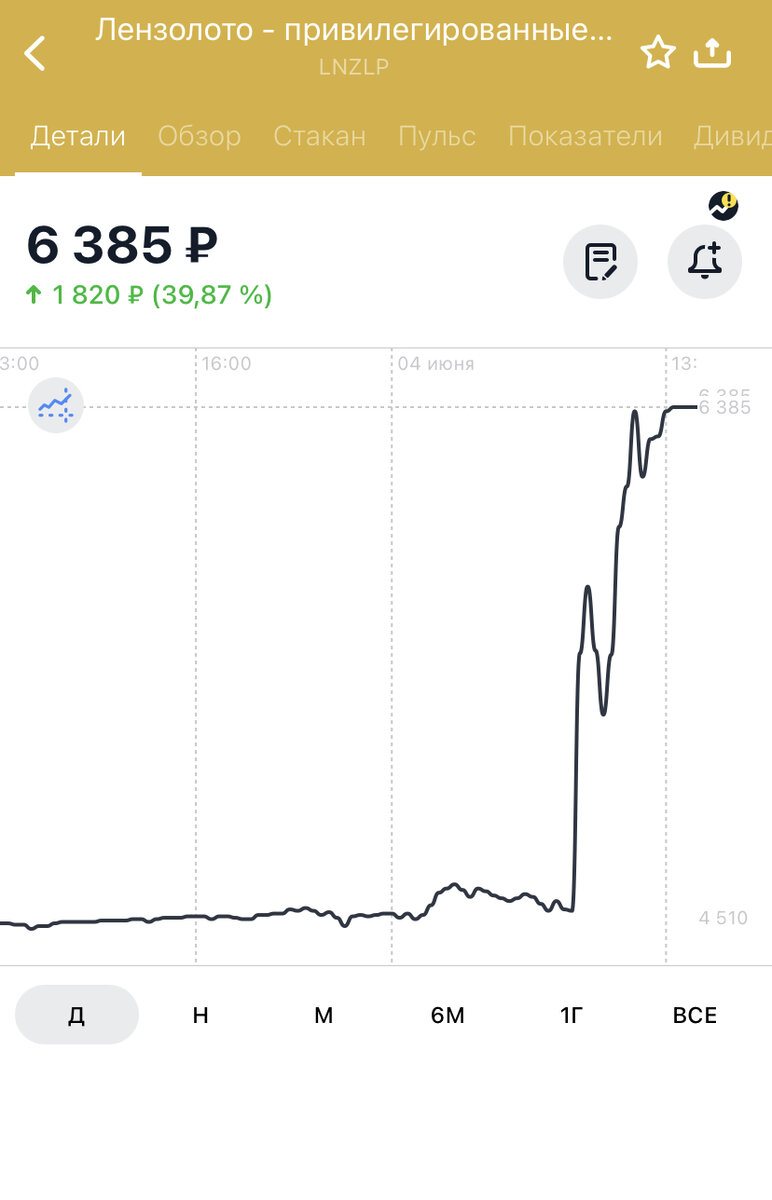Share this stock page
Screen dimensions: 772x1200
coord(713,53)
